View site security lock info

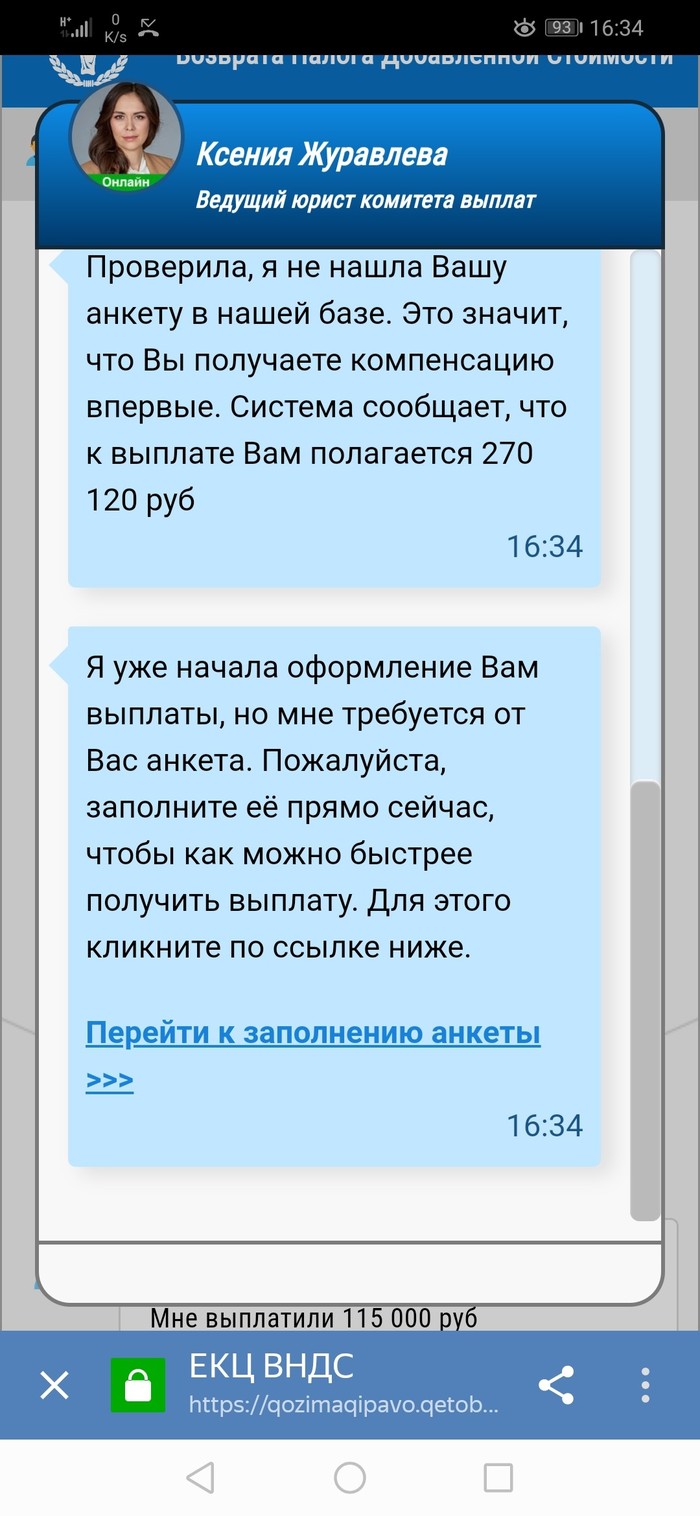137,1385
